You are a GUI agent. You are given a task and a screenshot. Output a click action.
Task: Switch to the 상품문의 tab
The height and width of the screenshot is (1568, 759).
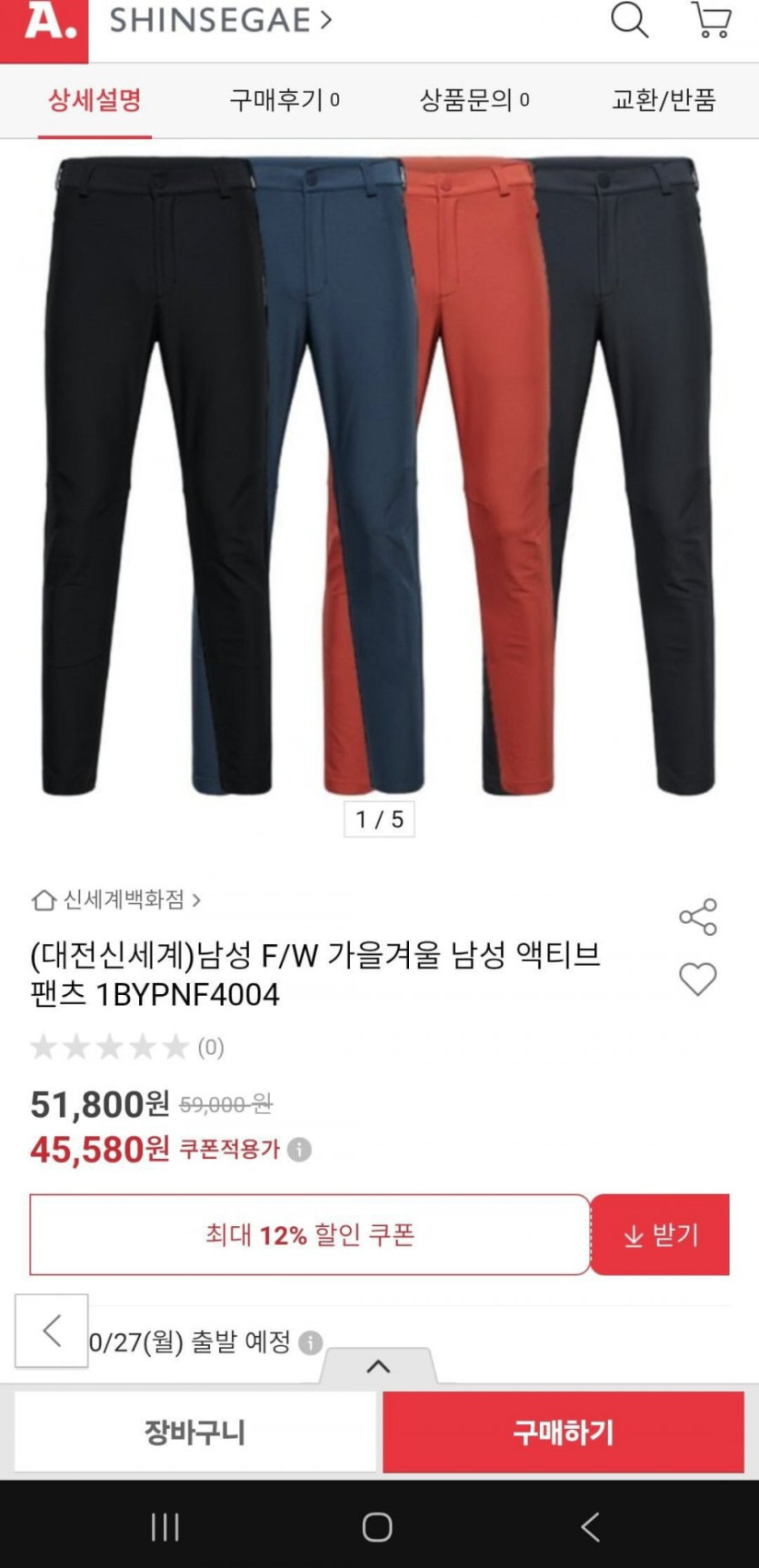[474, 100]
